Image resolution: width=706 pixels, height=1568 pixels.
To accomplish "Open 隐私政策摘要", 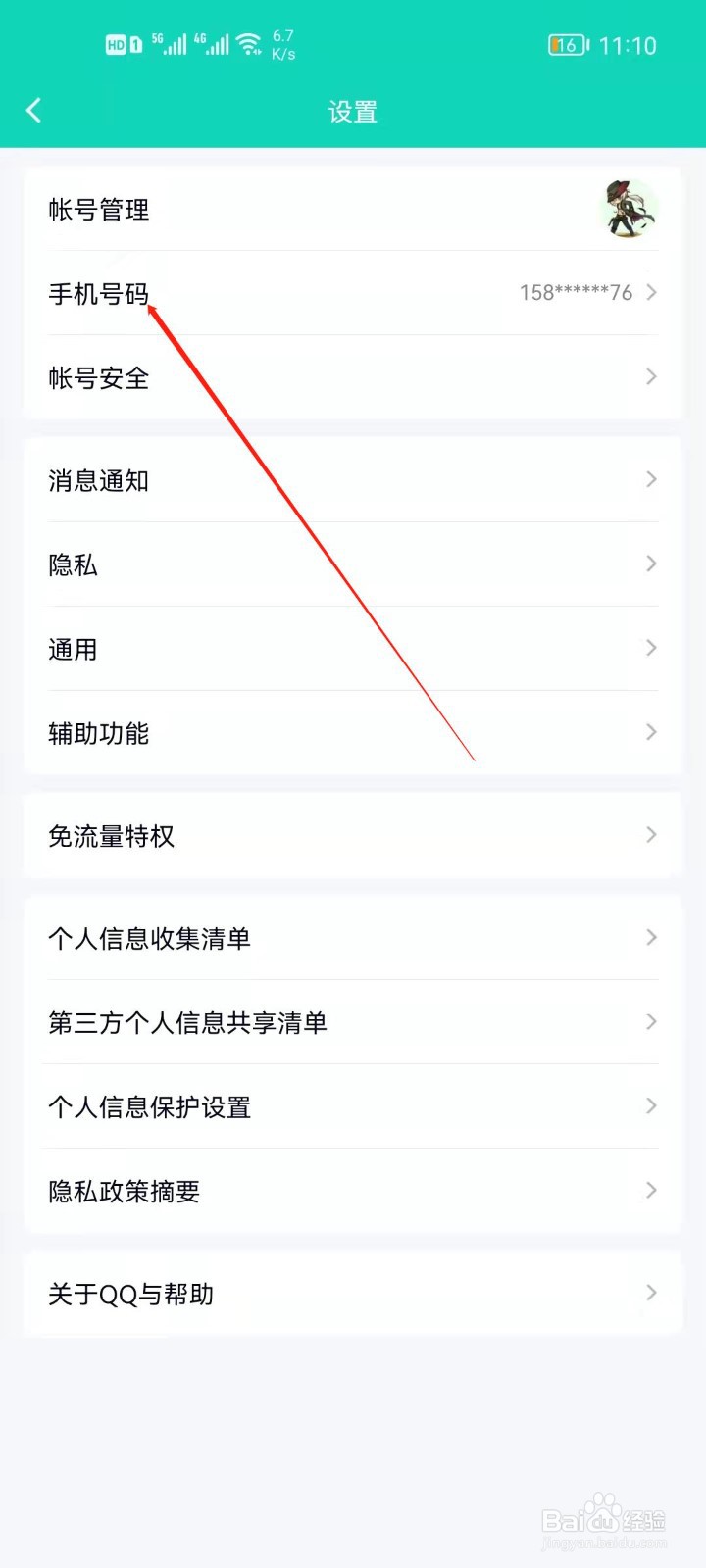I will (x=353, y=1191).
